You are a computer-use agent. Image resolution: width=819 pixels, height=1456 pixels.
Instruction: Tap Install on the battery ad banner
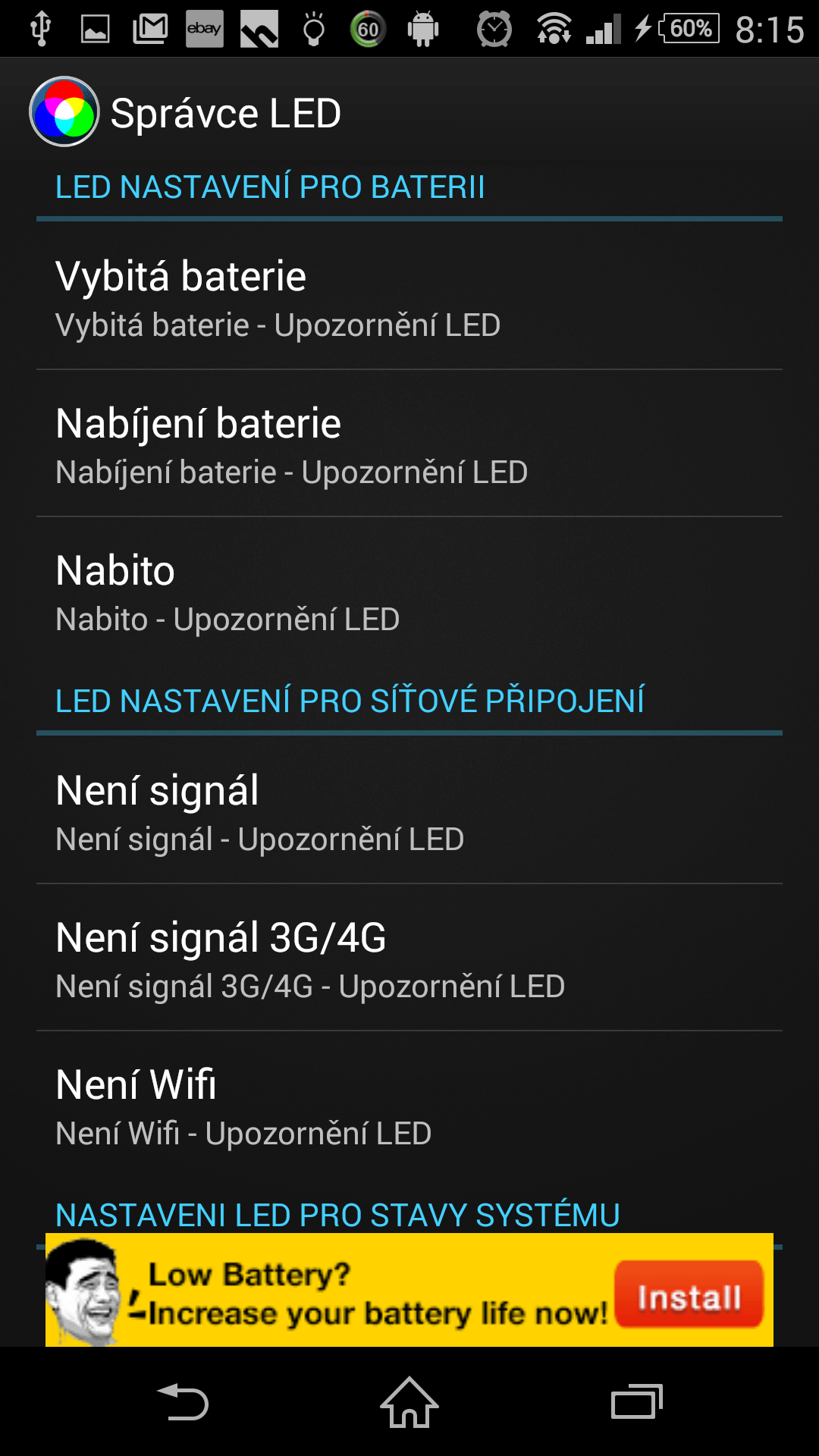click(x=689, y=1294)
